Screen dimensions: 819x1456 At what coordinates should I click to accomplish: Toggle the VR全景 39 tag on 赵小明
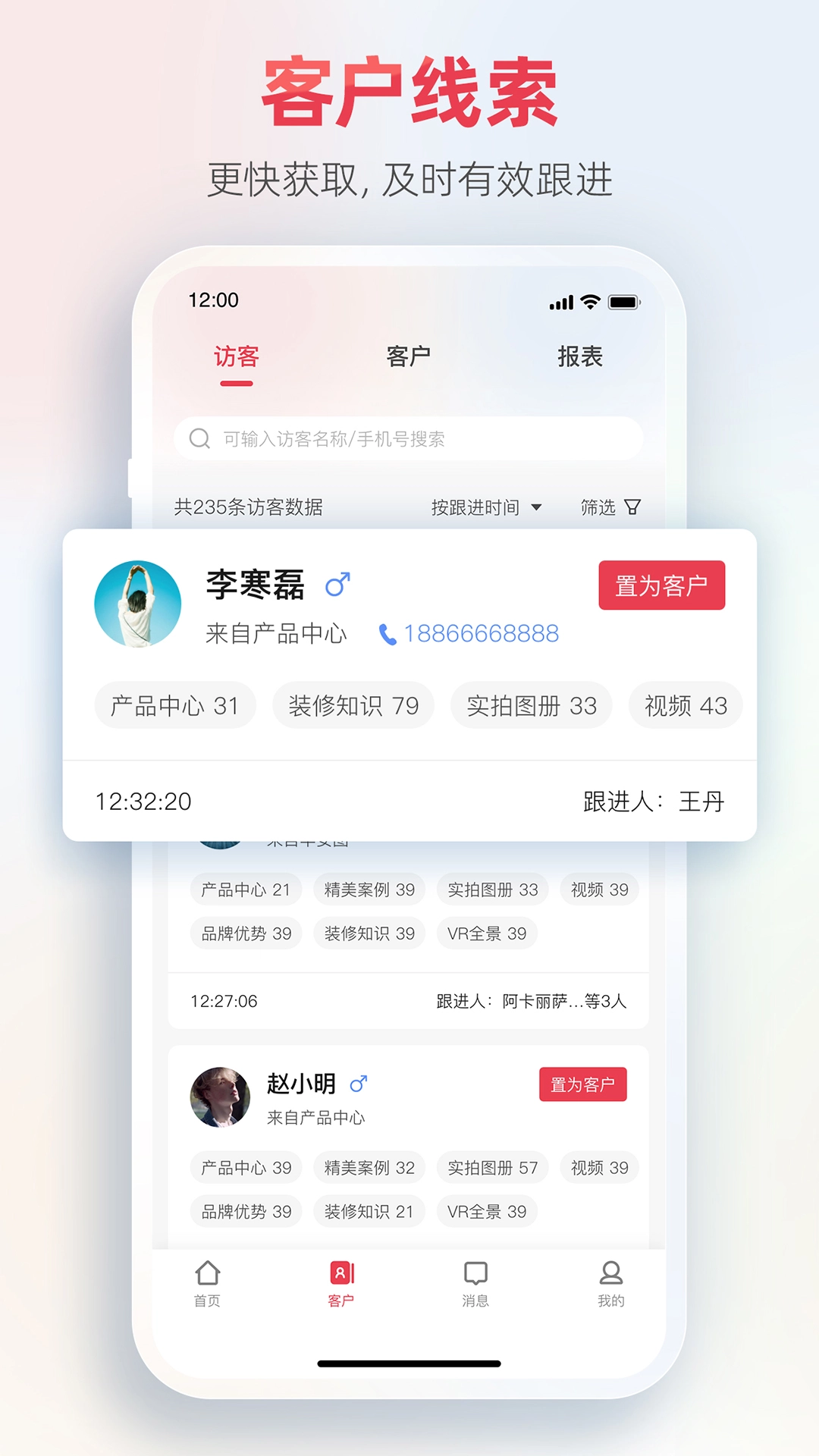pyautogui.click(x=488, y=1212)
